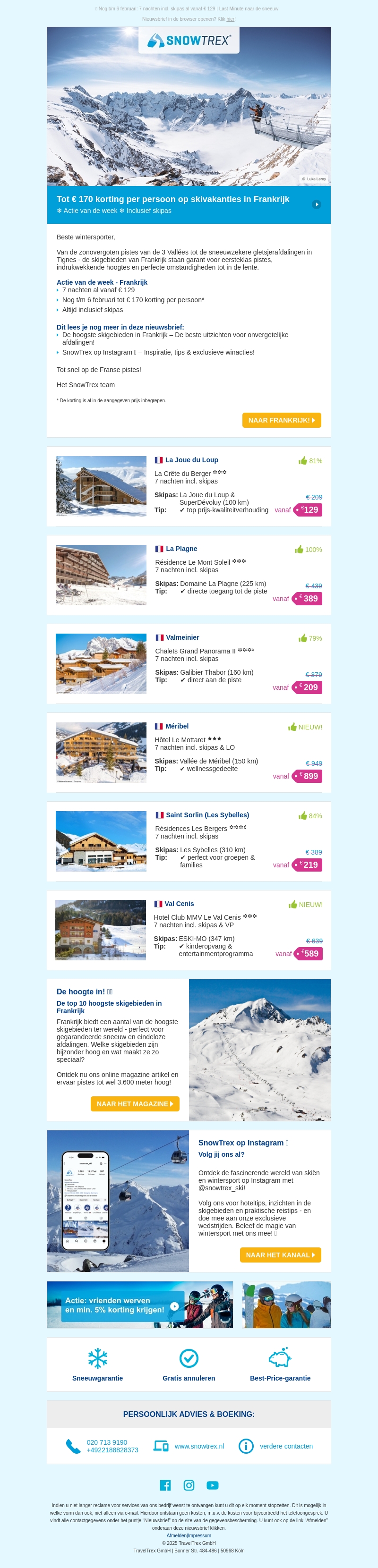Tap the NAAR HET MAGAZINE button
The width and height of the screenshot is (378, 1568).
tap(135, 1103)
